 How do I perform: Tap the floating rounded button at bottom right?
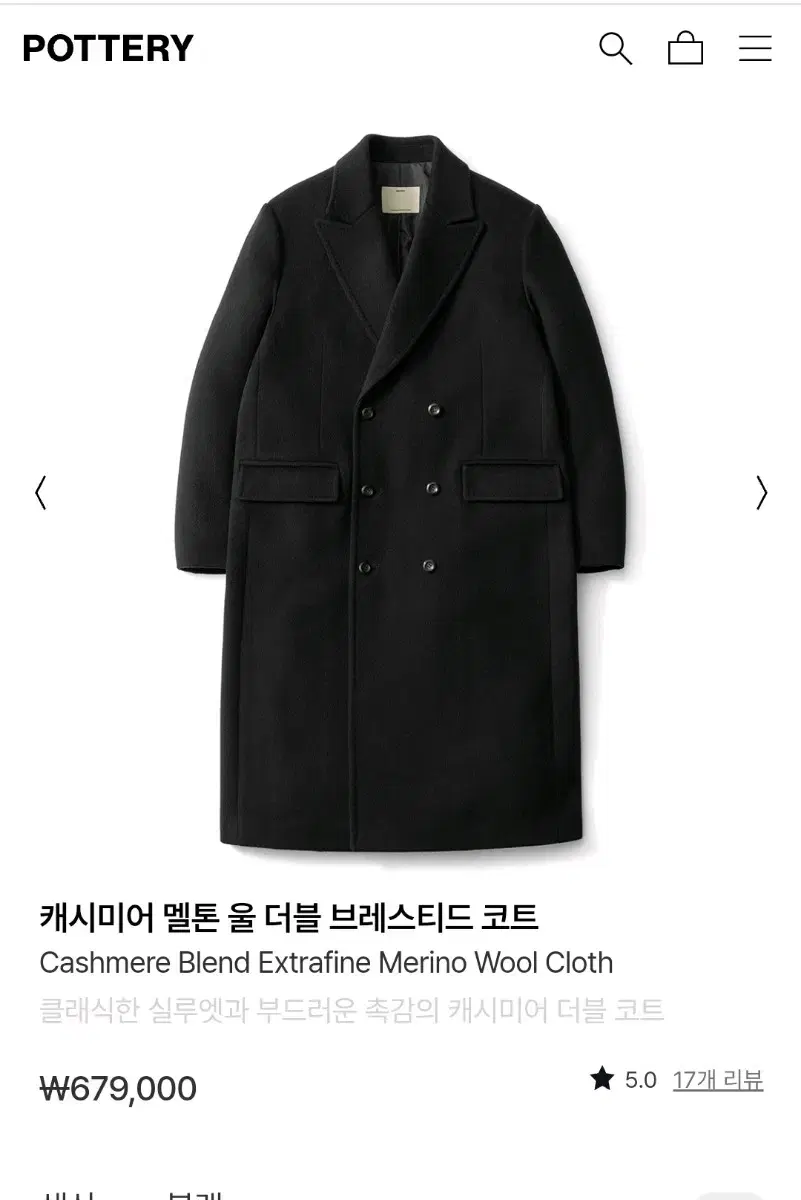pos(729,1194)
